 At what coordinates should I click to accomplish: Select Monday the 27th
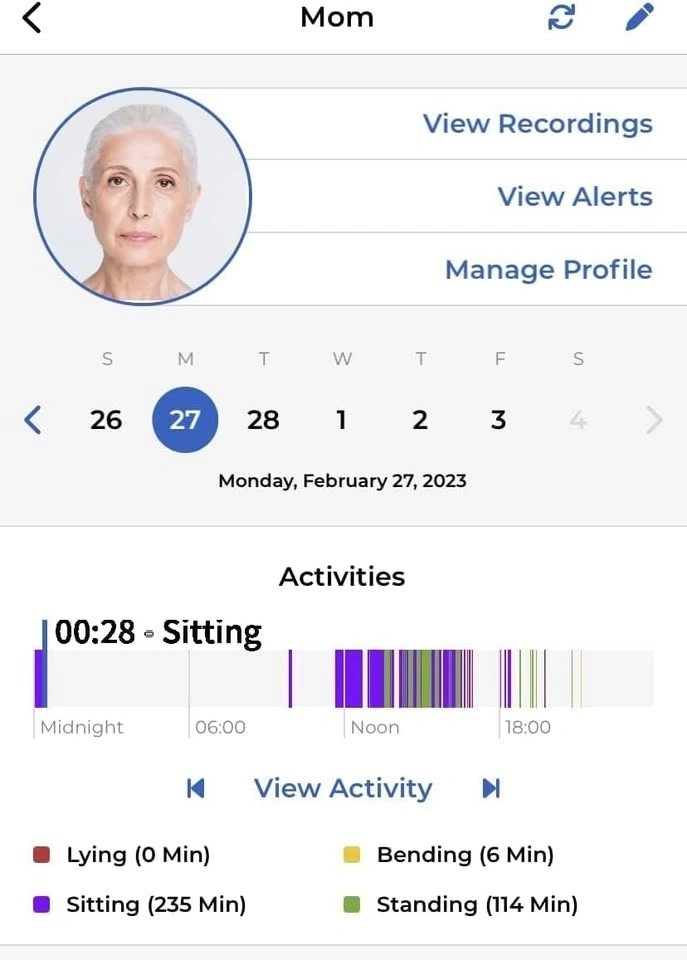[185, 420]
